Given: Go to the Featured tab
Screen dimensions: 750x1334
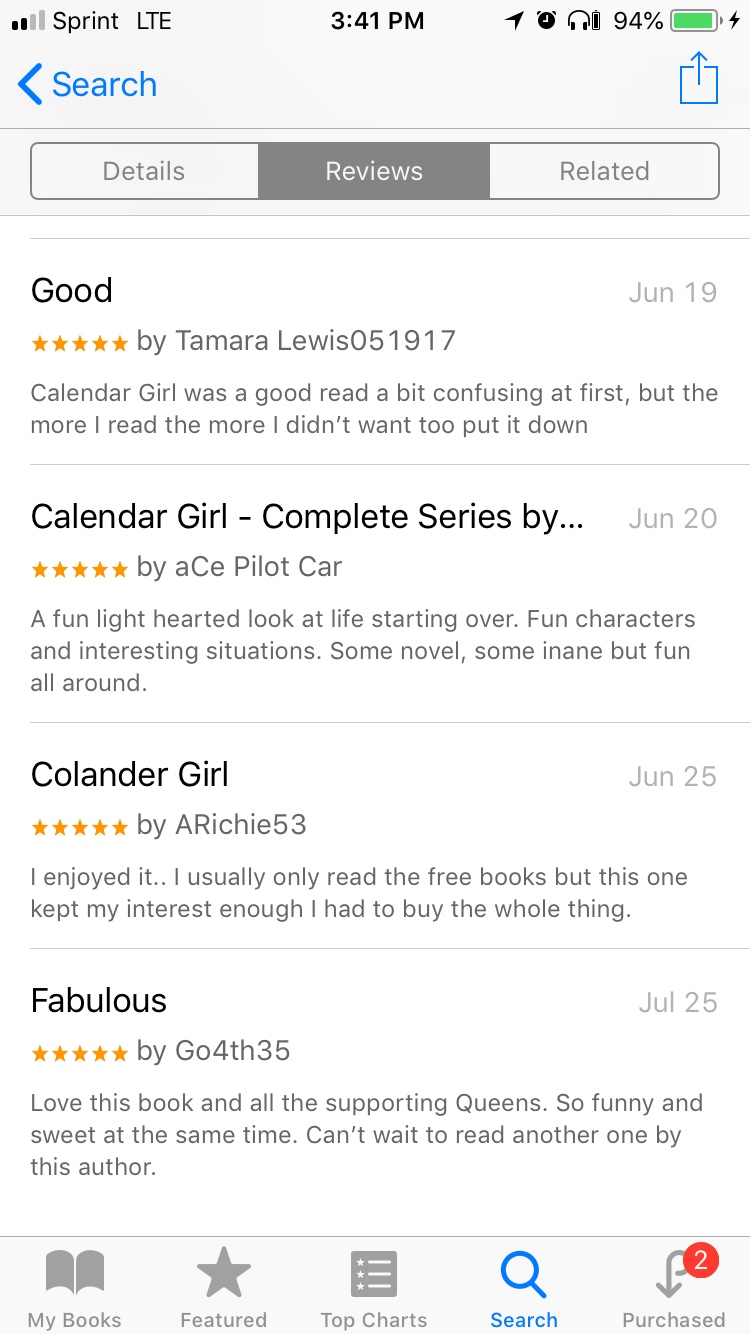Looking at the screenshot, I should [x=224, y=1286].
